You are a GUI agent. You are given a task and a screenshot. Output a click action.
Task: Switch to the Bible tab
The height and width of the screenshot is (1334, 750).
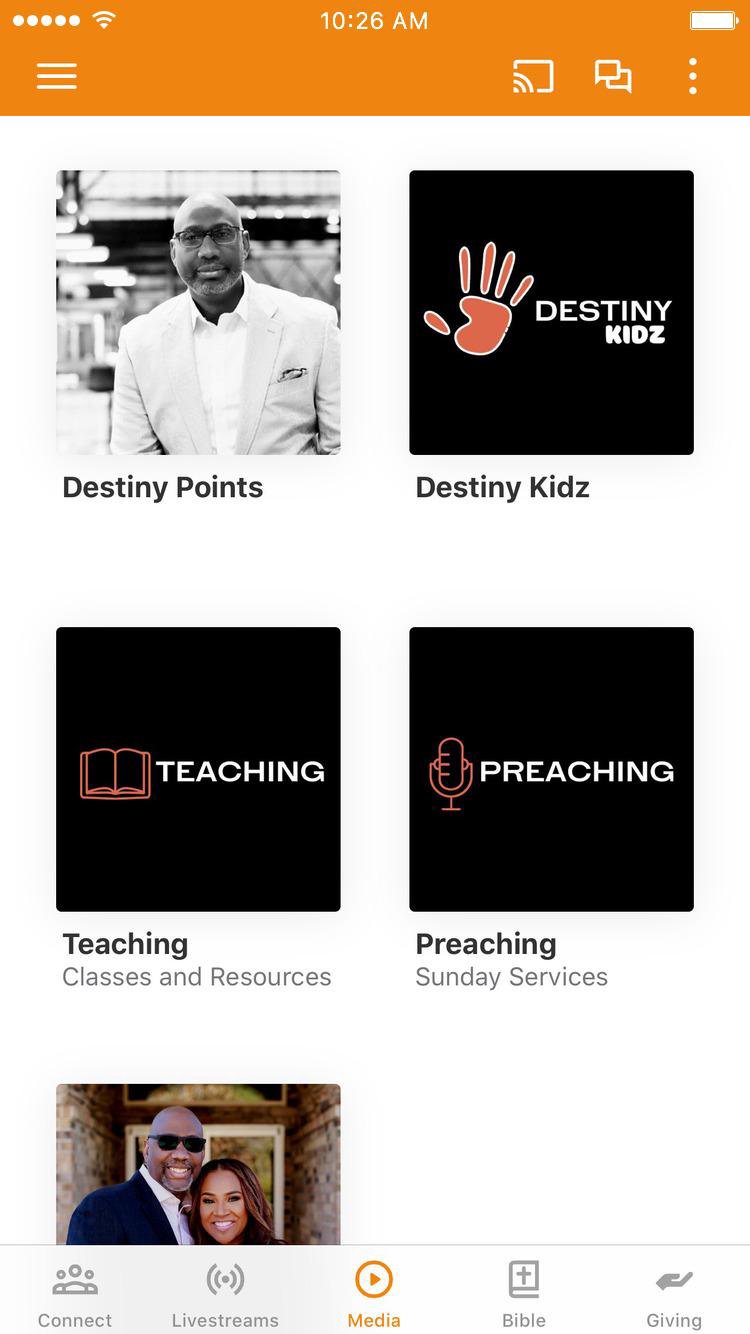[x=524, y=1294]
